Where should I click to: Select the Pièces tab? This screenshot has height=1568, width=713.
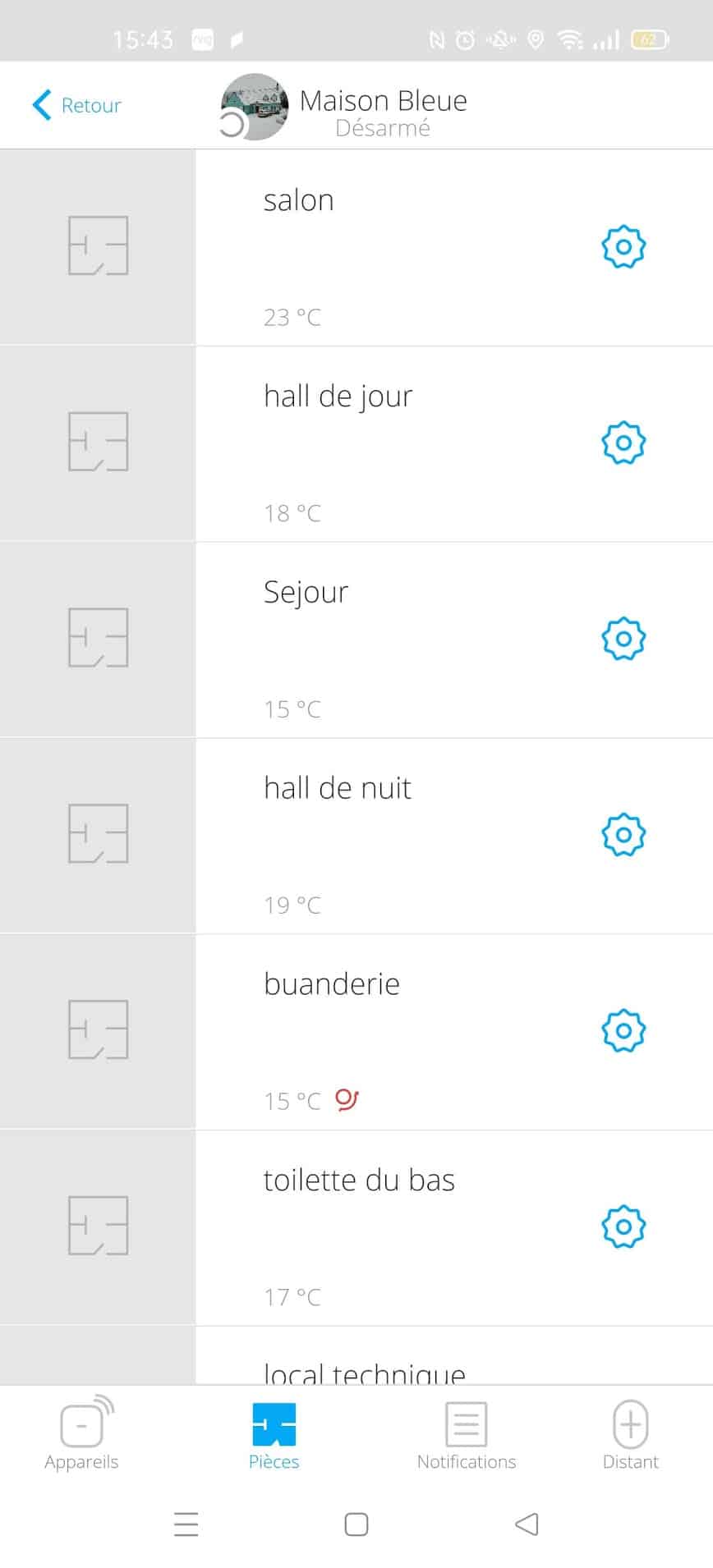tap(274, 1435)
